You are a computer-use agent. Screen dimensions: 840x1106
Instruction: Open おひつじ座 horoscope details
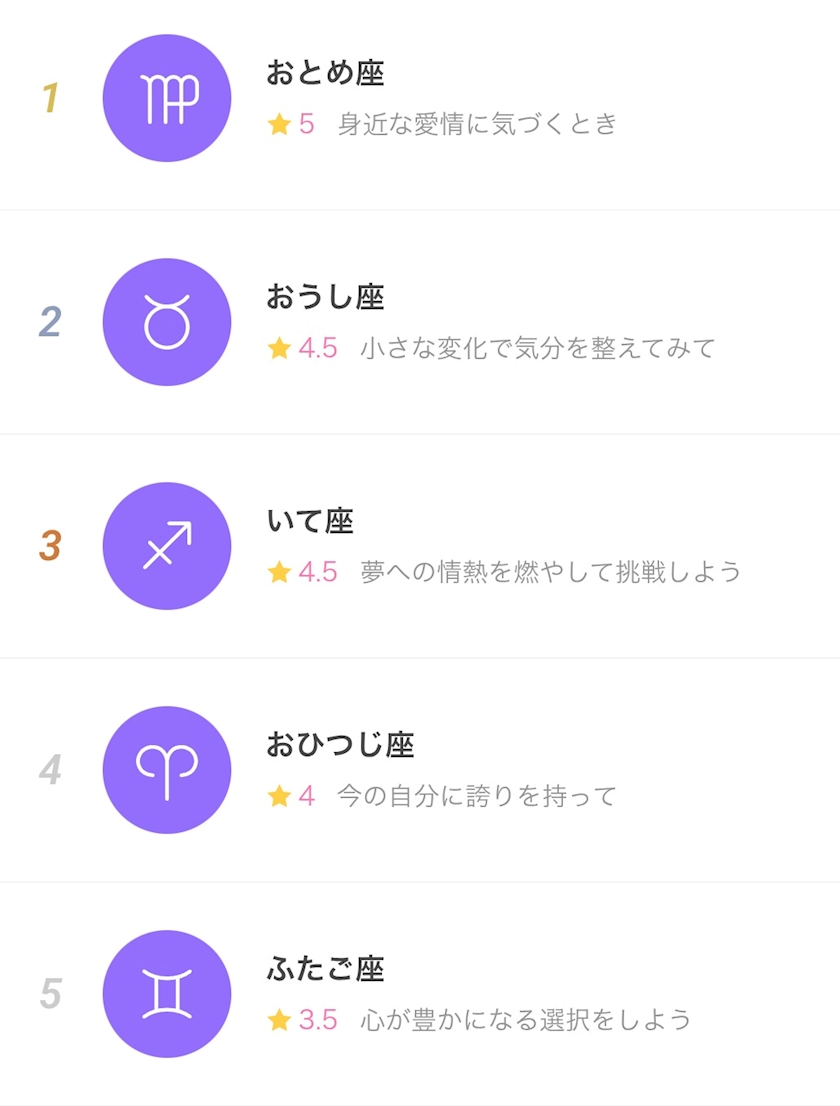click(420, 770)
